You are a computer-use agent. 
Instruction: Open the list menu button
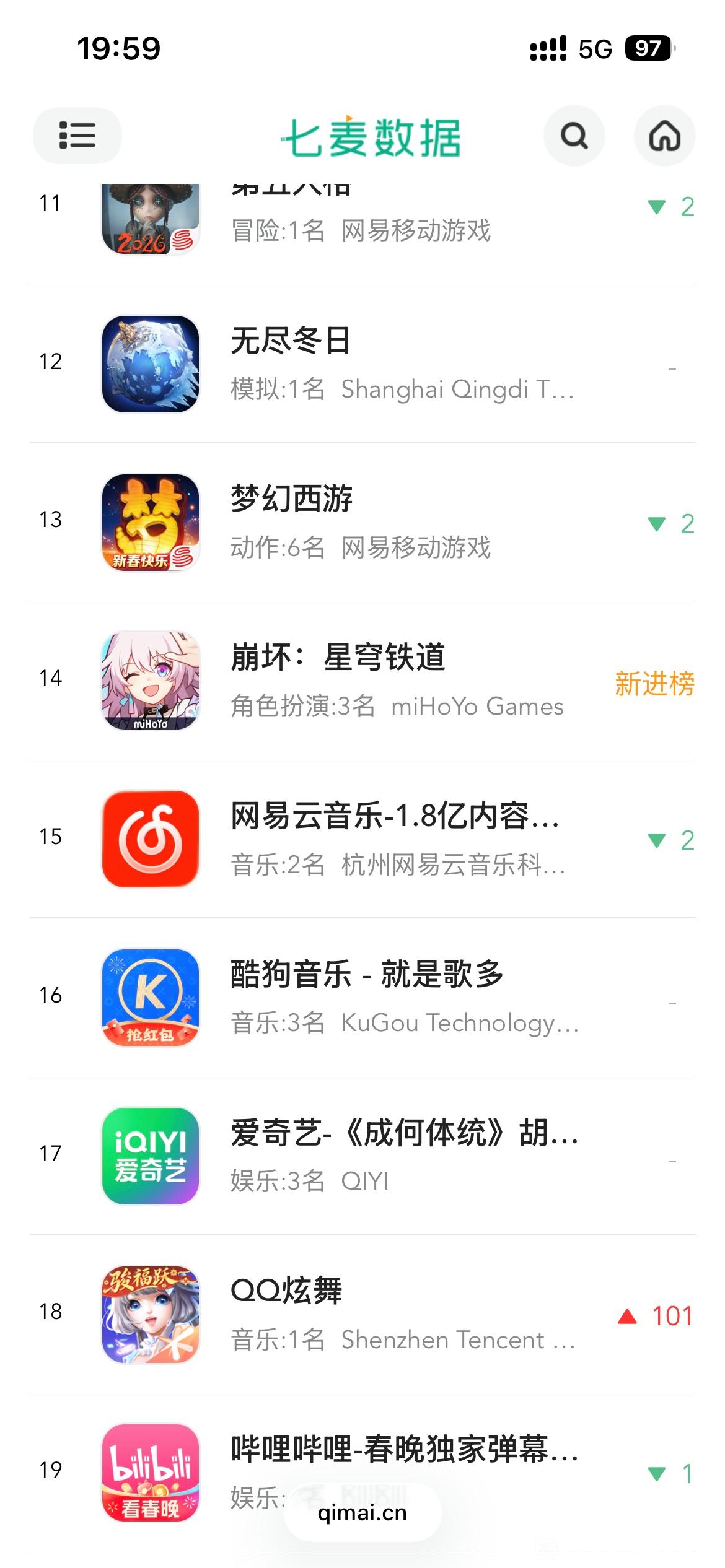pyautogui.click(x=77, y=136)
